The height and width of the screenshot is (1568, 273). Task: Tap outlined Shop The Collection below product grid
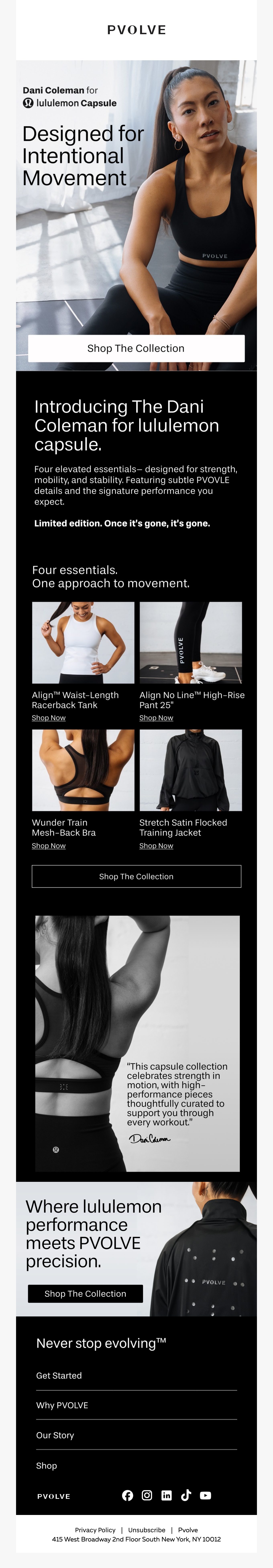136,876
